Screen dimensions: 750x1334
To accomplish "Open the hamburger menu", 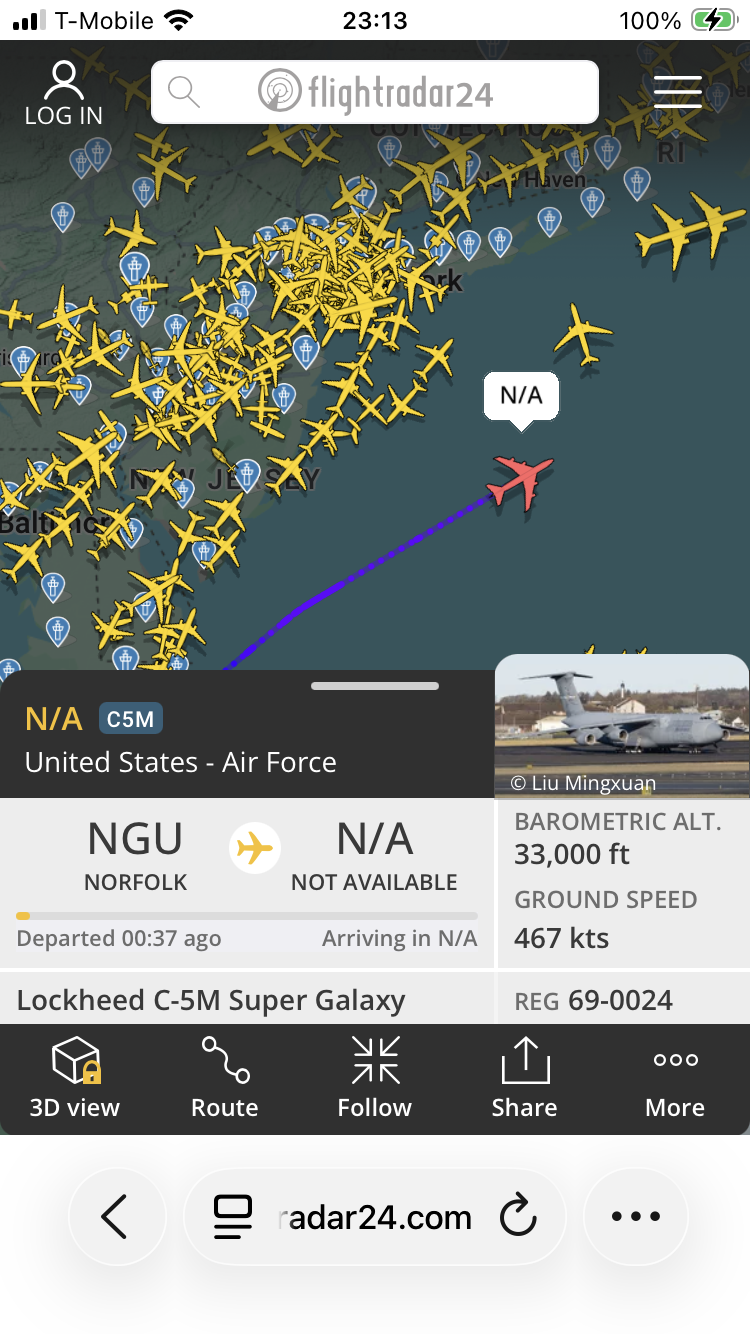I will coord(678,92).
